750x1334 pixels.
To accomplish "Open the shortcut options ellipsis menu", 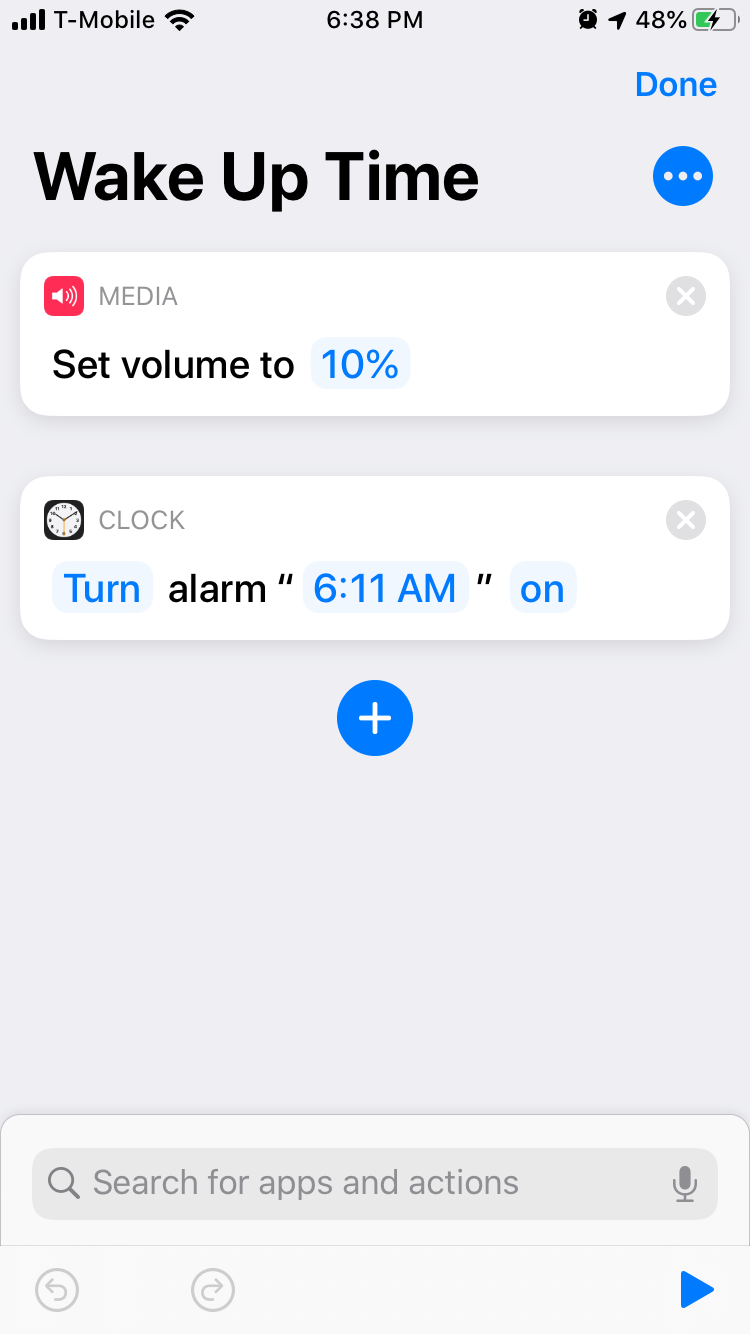I will click(682, 176).
